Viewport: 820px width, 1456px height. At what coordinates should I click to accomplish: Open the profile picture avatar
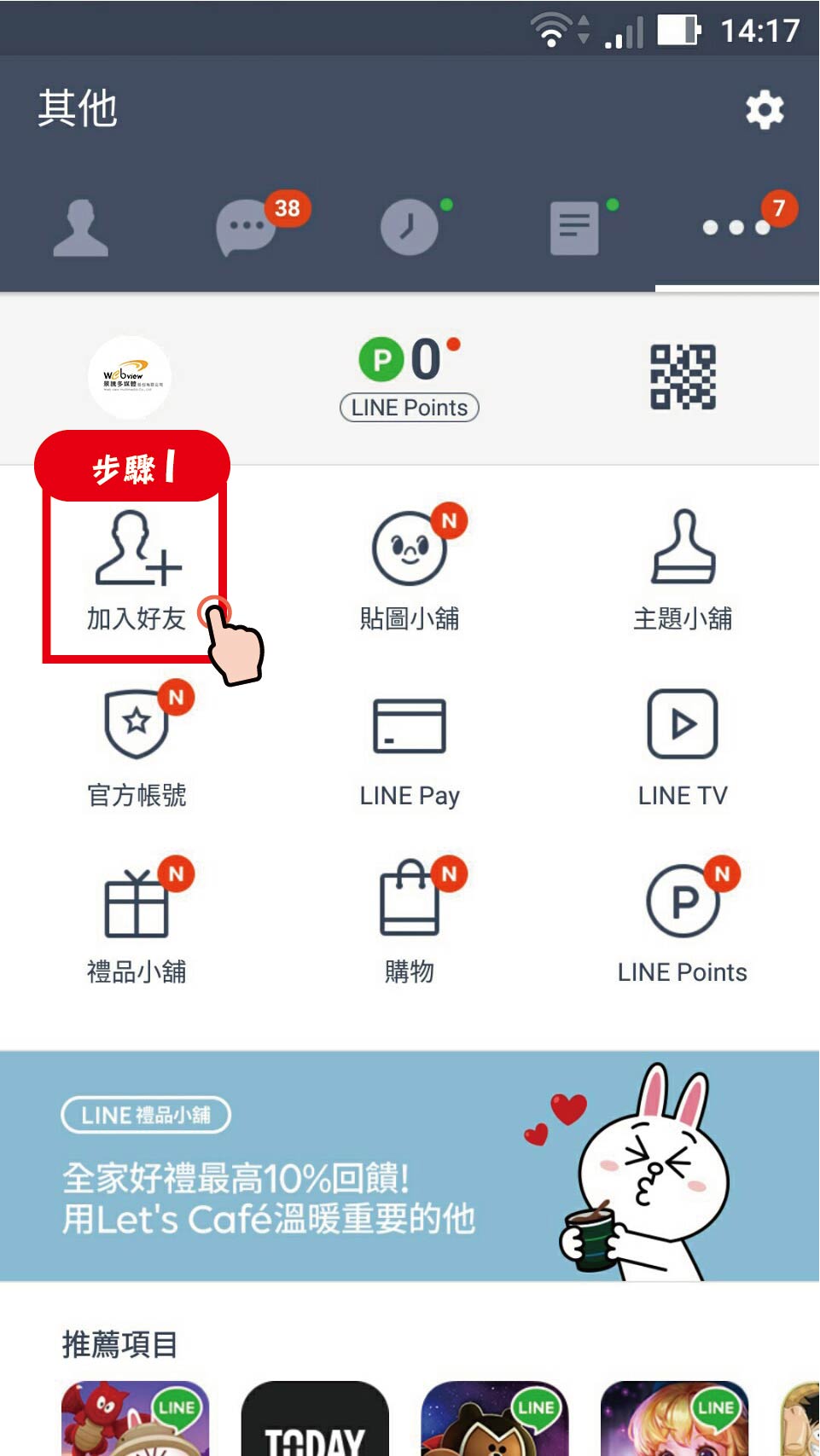tap(130, 377)
